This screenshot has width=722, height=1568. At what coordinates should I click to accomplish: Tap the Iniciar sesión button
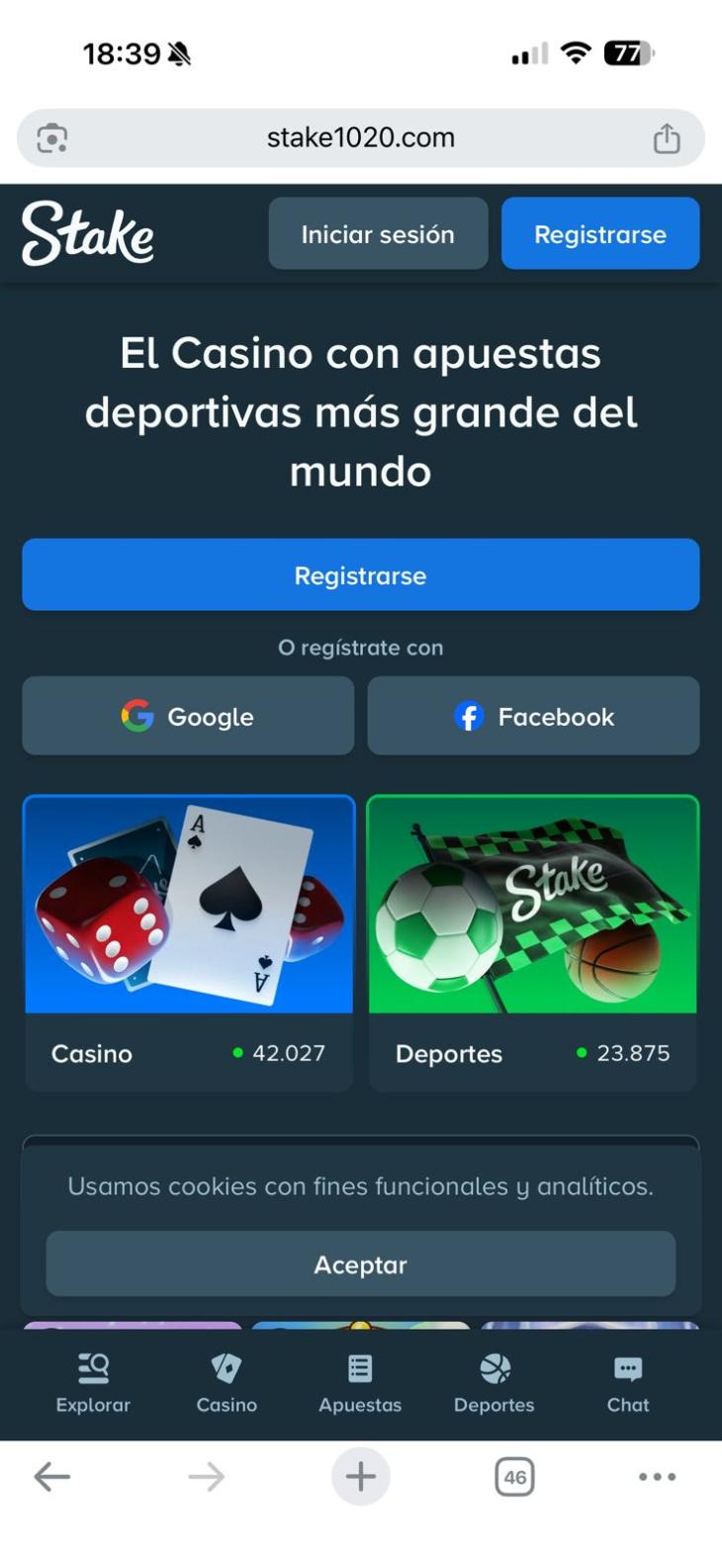tap(378, 234)
